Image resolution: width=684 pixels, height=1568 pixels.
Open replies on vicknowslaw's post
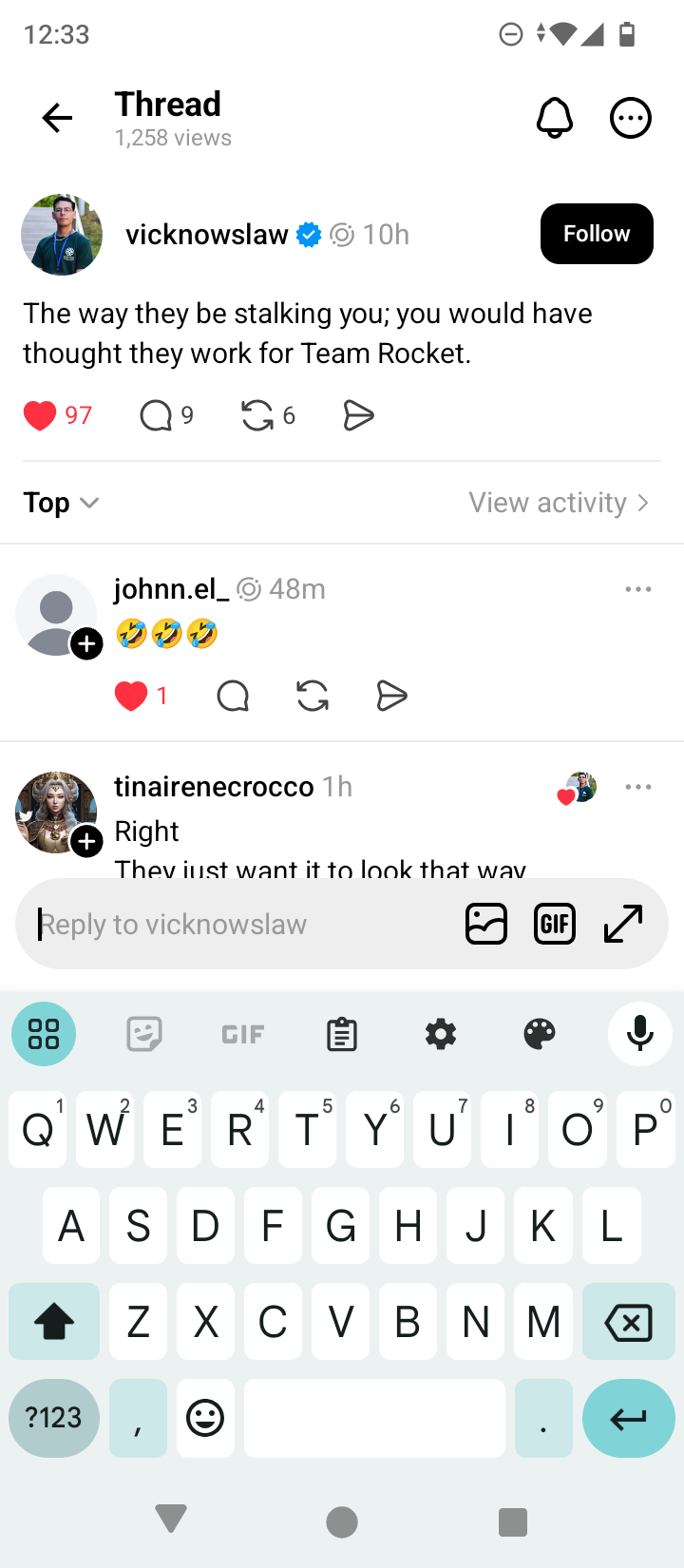click(156, 415)
